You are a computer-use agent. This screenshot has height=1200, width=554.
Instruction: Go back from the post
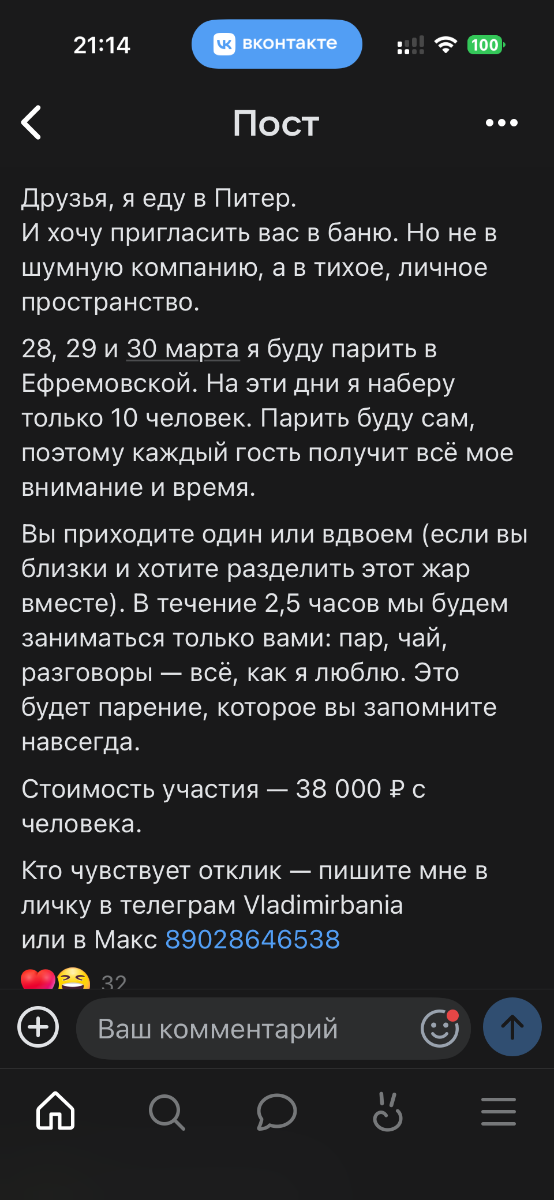coord(32,123)
